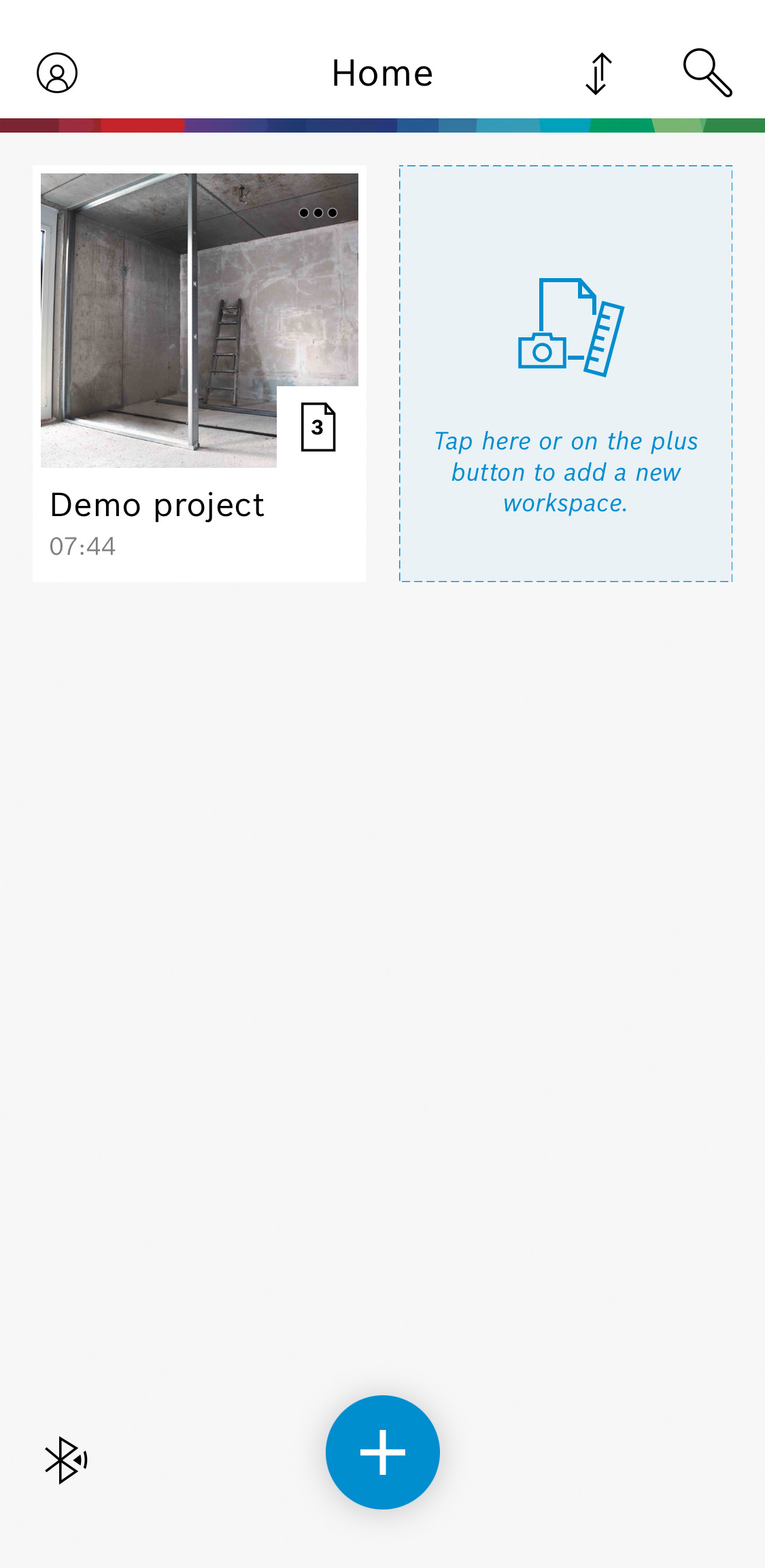Tap the blue plus button
The image size is (765, 1568).
(383, 1452)
